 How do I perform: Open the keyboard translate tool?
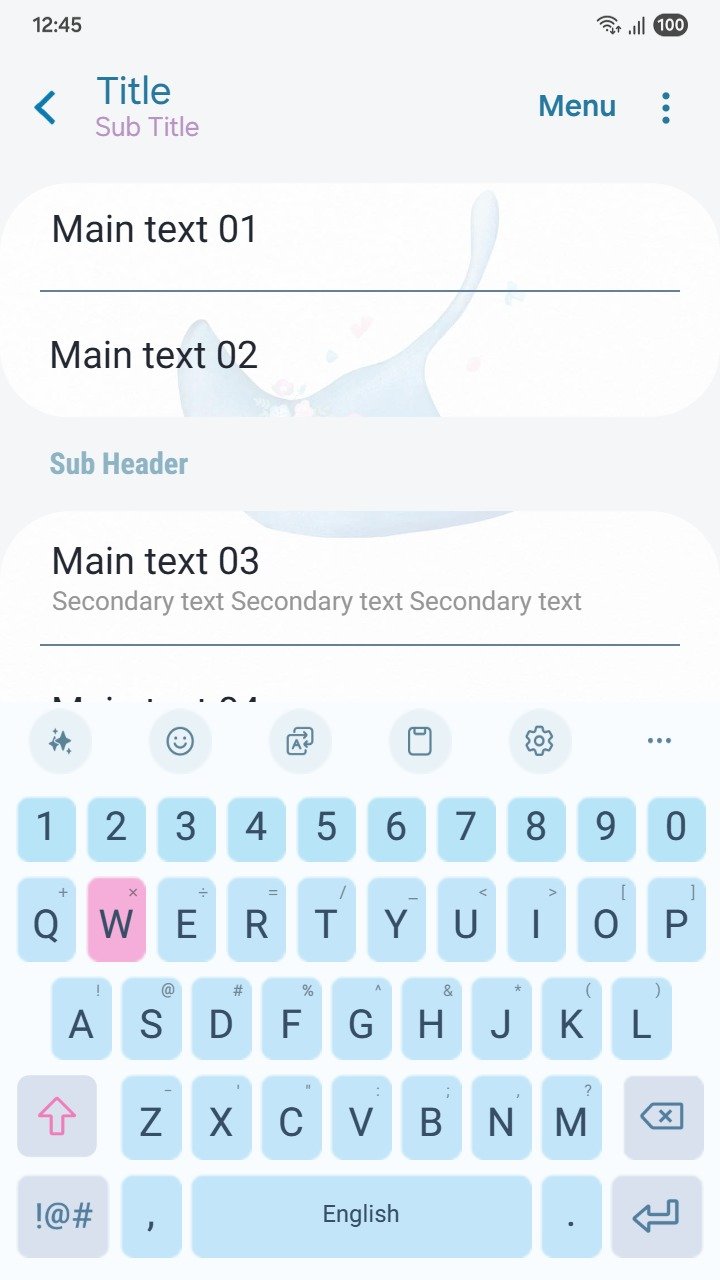[x=300, y=741]
